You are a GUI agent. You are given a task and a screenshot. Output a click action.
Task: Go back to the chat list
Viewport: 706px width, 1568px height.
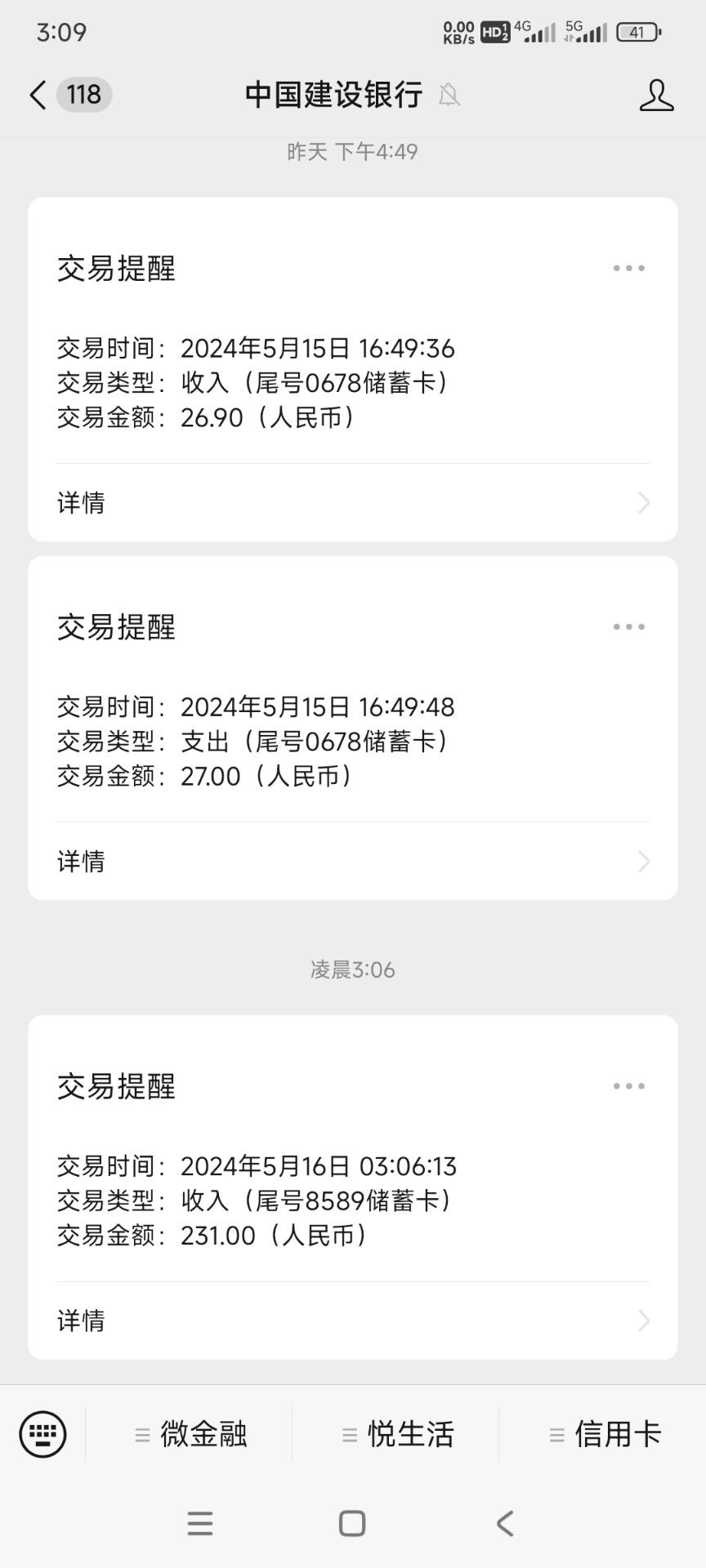click(x=38, y=95)
